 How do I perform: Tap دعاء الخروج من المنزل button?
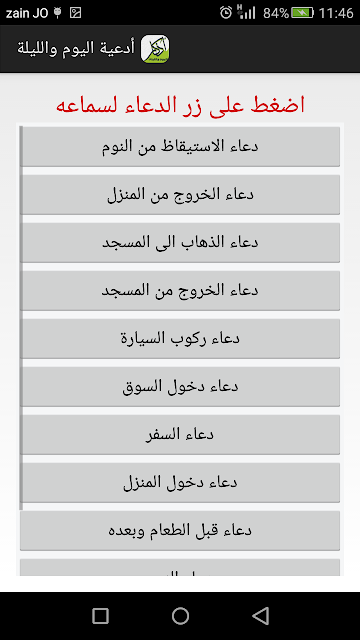click(x=180, y=195)
